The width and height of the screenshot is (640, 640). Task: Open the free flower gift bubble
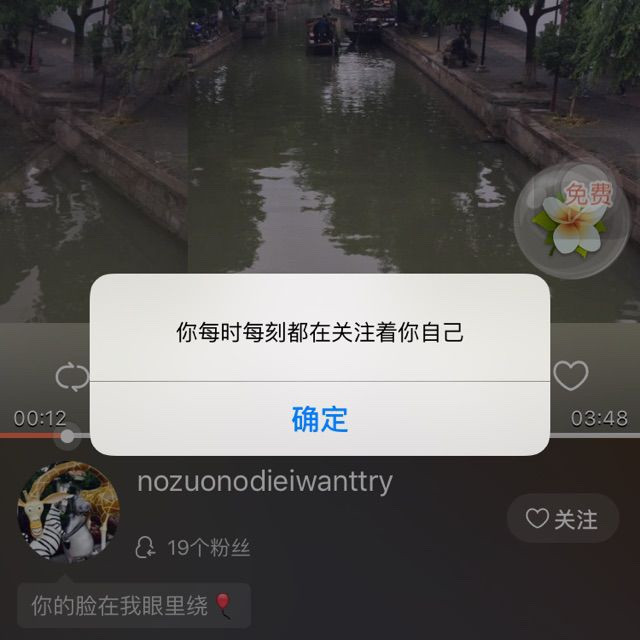(570, 220)
